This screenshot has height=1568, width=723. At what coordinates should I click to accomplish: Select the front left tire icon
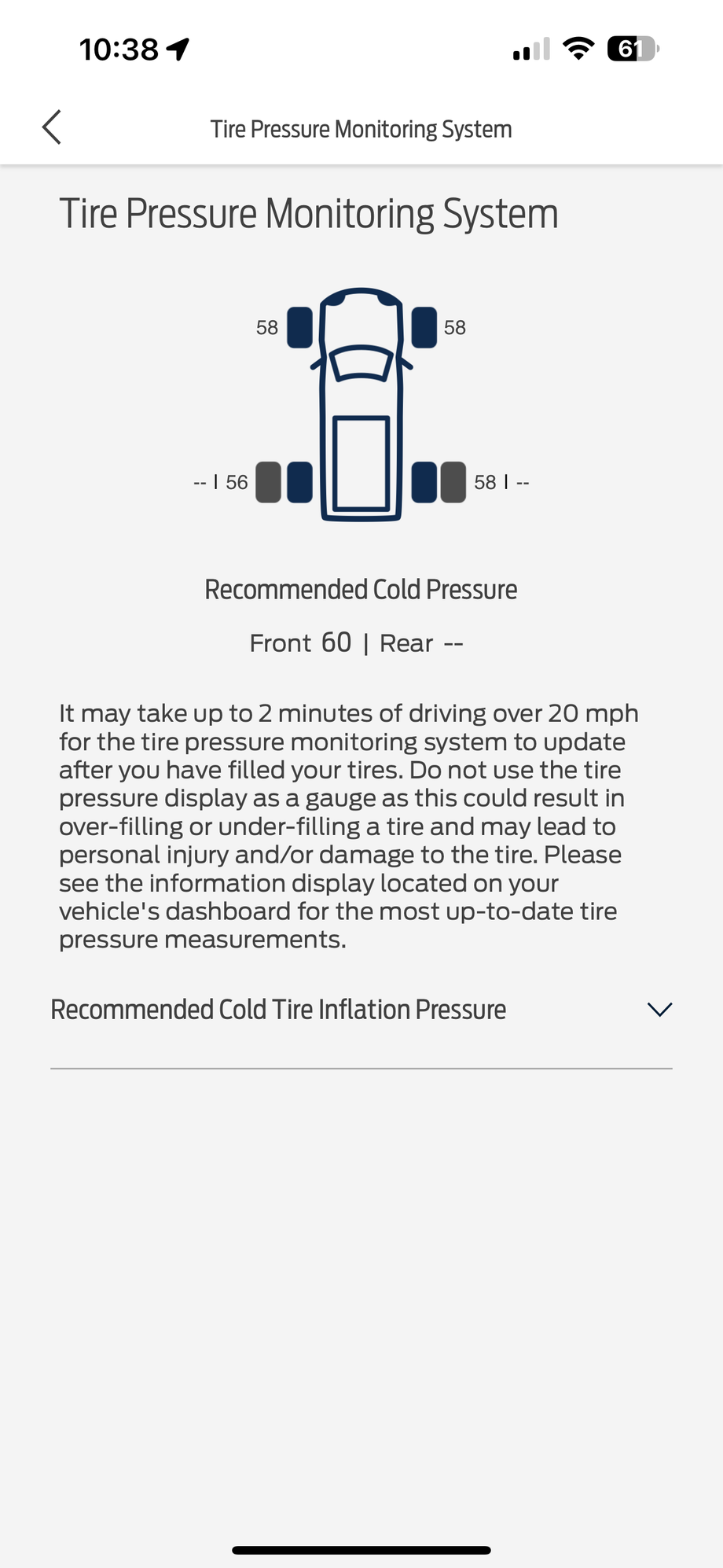tap(301, 328)
